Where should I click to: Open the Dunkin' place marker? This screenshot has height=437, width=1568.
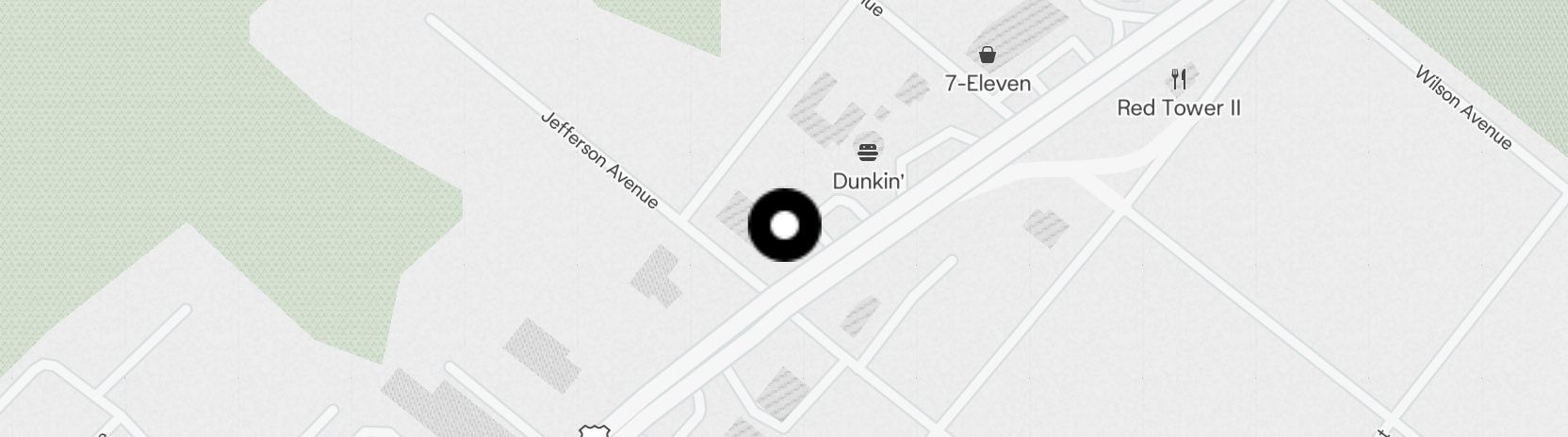click(x=868, y=153)
